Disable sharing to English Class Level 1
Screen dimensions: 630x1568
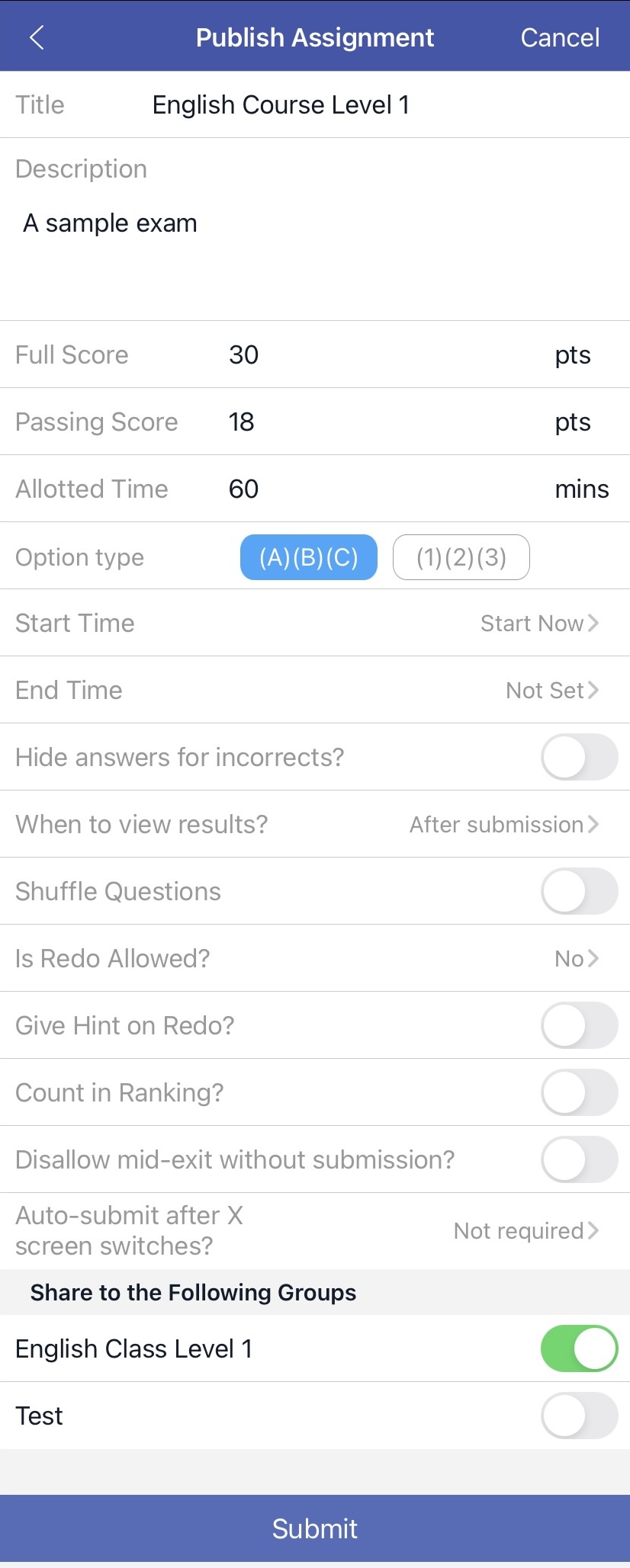tap(579, 1348)
